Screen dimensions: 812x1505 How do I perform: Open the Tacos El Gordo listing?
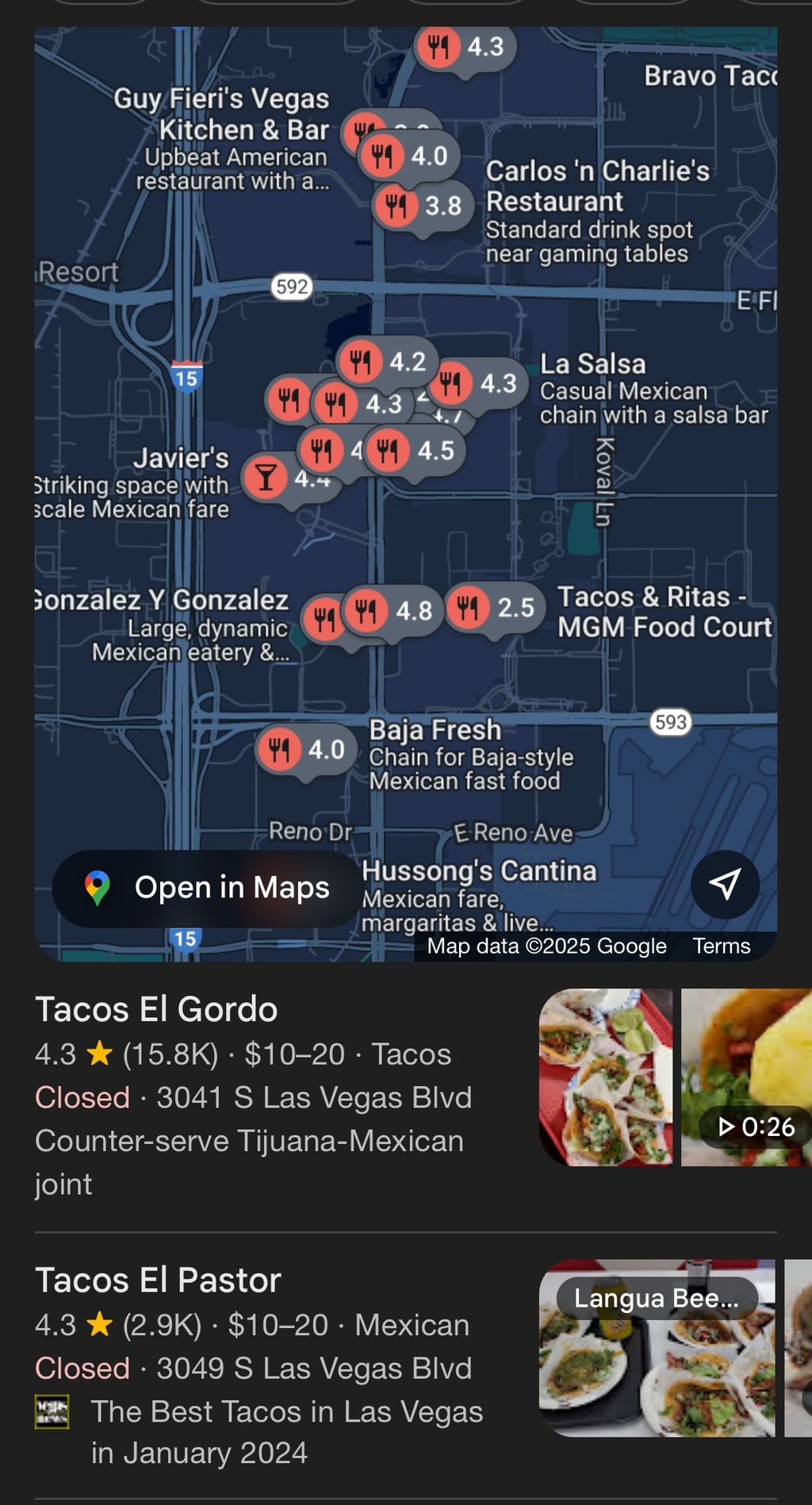pos(156,1010)
